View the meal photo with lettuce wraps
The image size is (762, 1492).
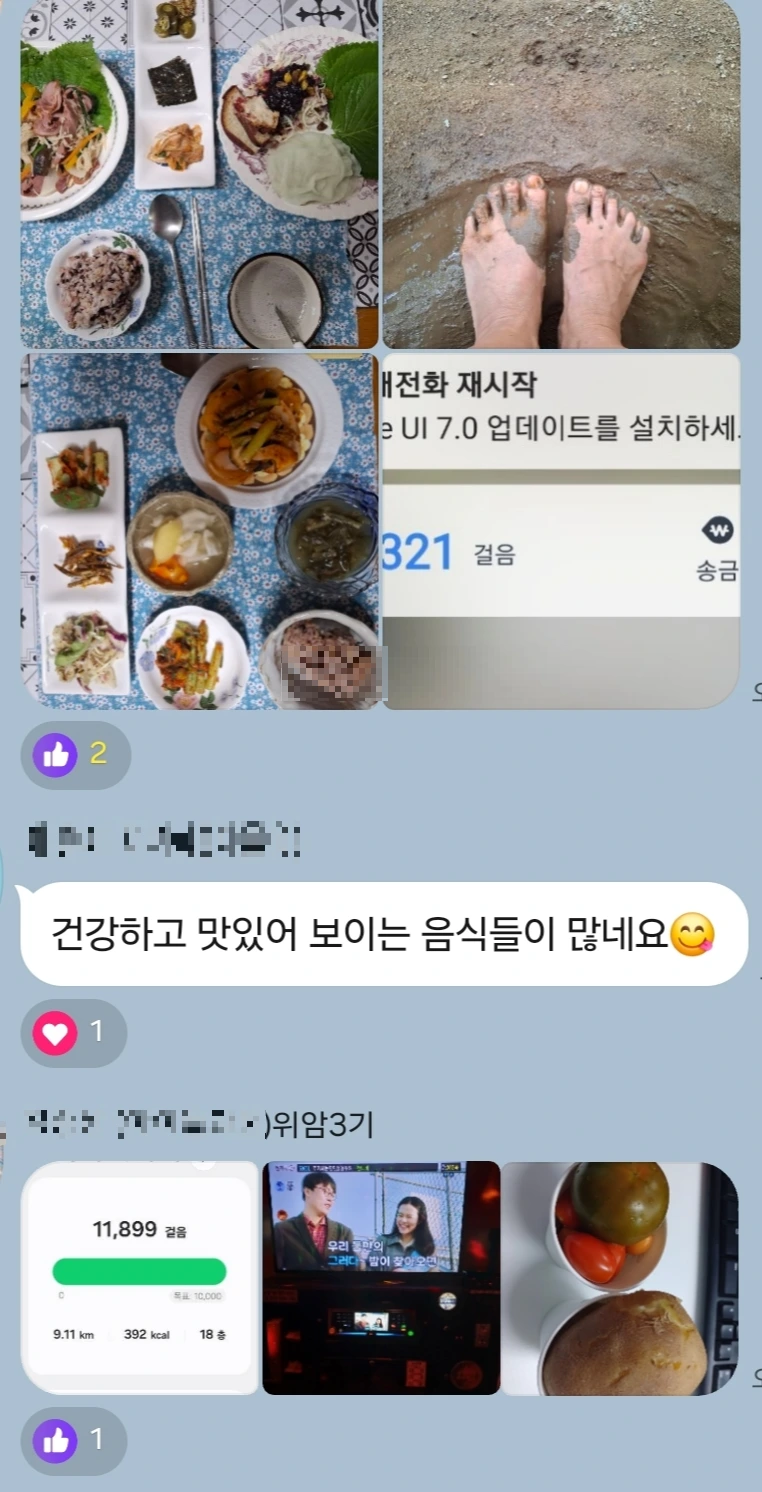point(200,174)
